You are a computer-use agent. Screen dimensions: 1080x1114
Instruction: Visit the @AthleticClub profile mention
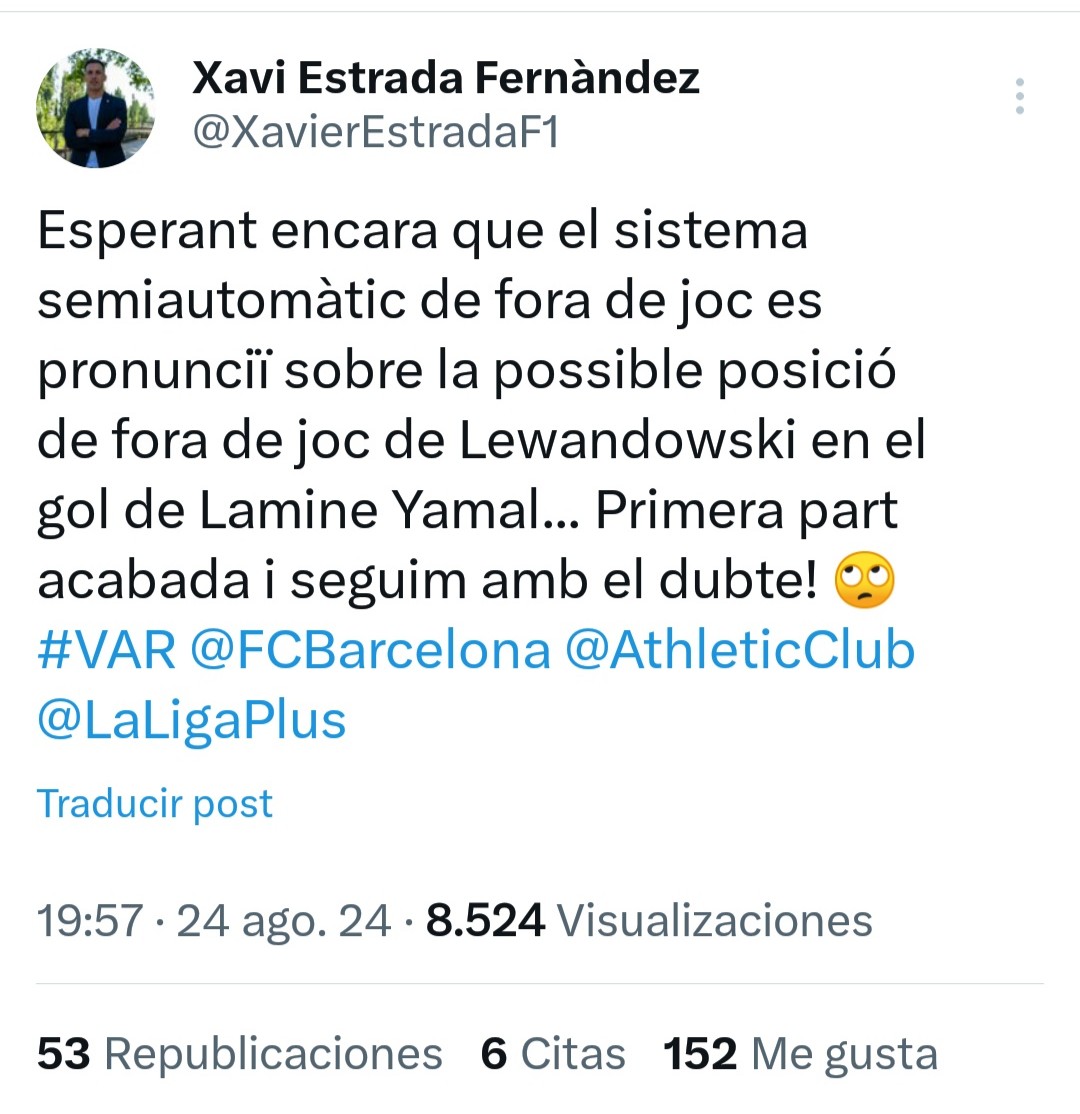click(740, 651)
